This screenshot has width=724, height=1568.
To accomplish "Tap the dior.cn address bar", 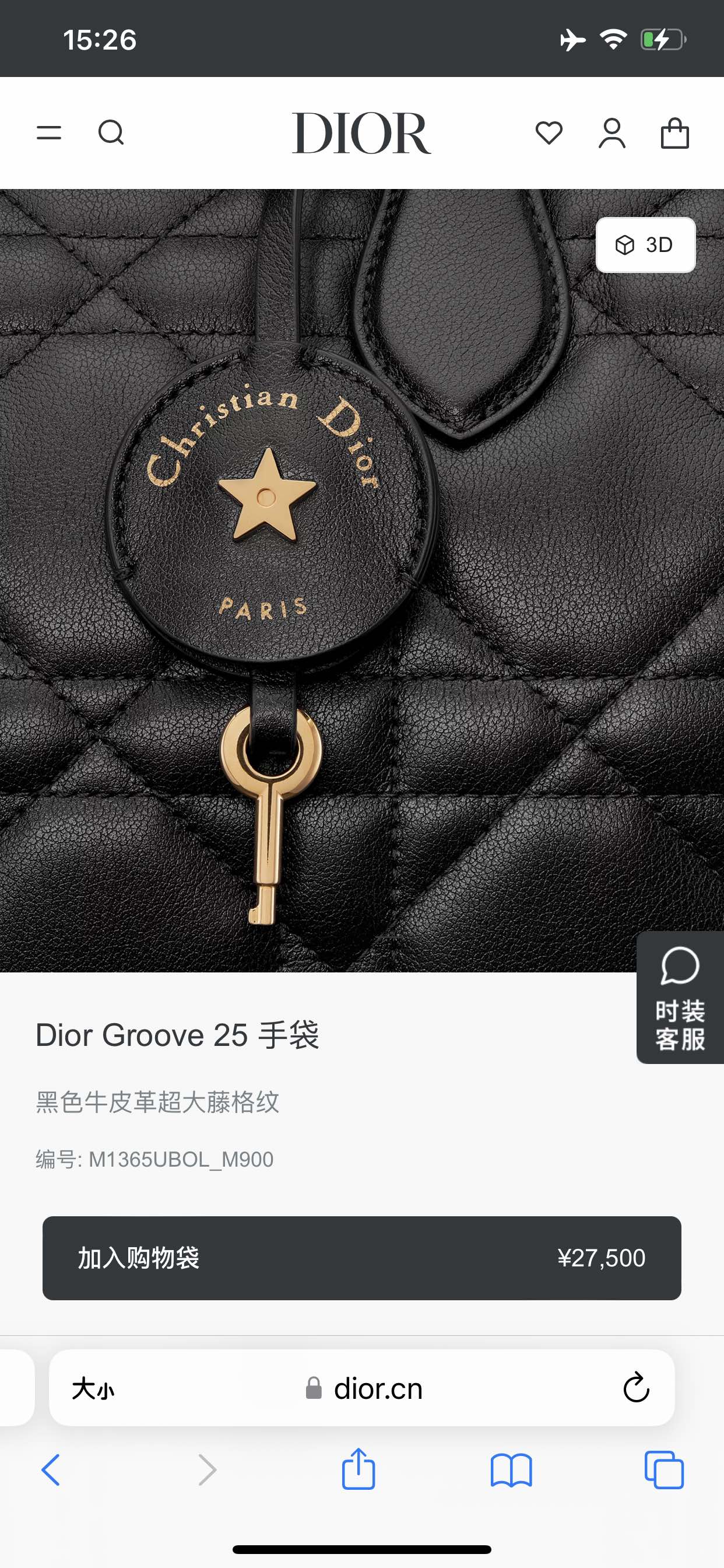I will pyautogui.click(x=362, y=1389).
